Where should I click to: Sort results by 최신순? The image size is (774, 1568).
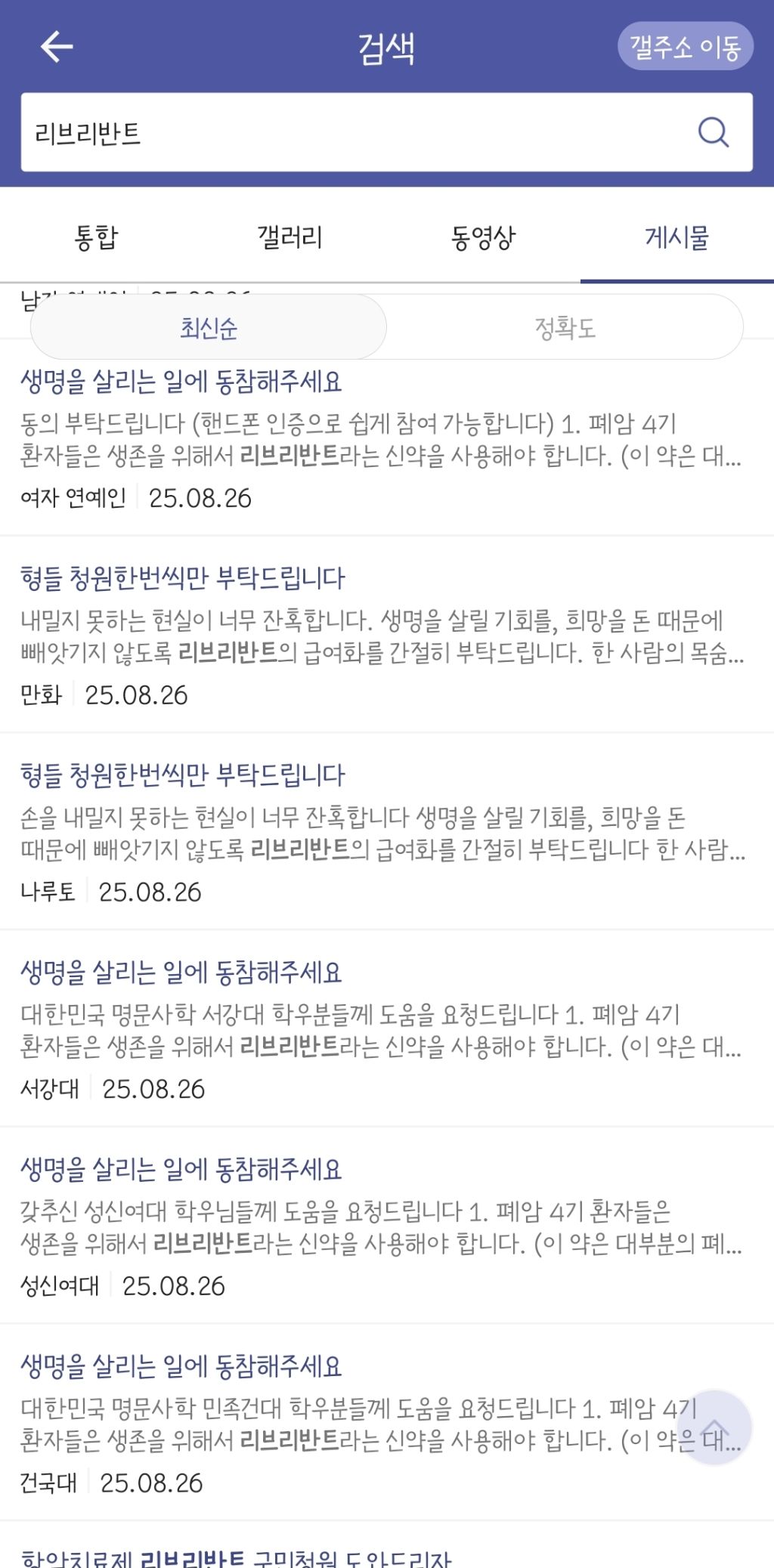point(209,328)
